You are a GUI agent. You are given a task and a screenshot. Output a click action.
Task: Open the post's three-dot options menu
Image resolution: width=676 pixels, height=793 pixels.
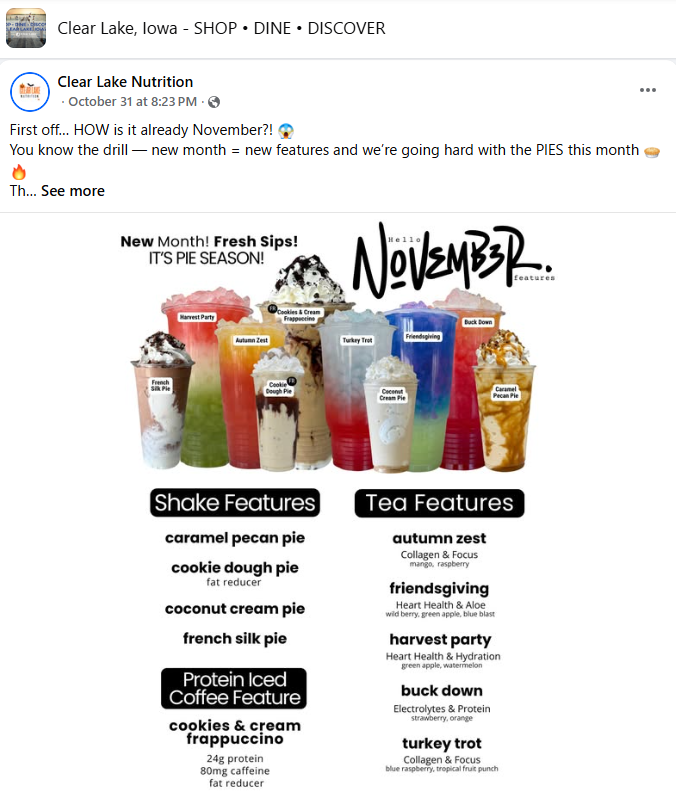pyautogui.click(x=648, y=90)
